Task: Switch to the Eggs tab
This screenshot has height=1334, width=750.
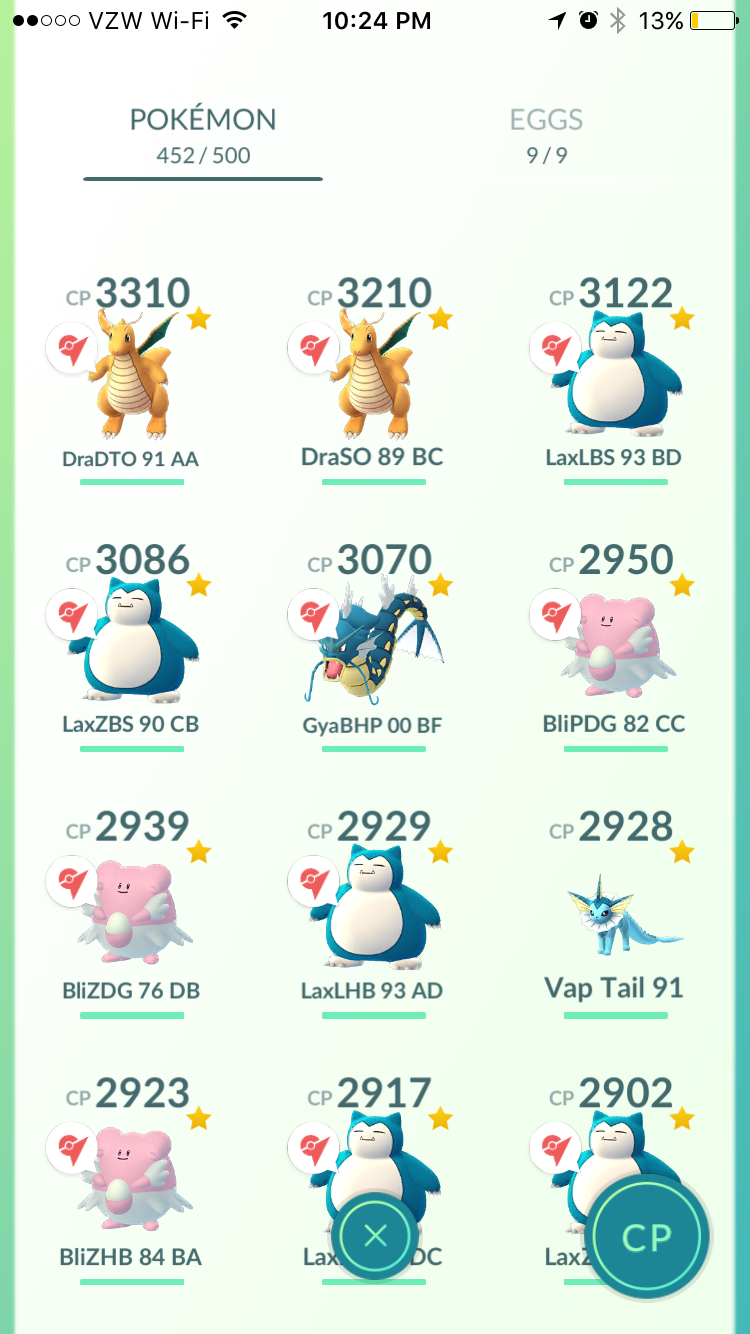Action: pos(546,135)
